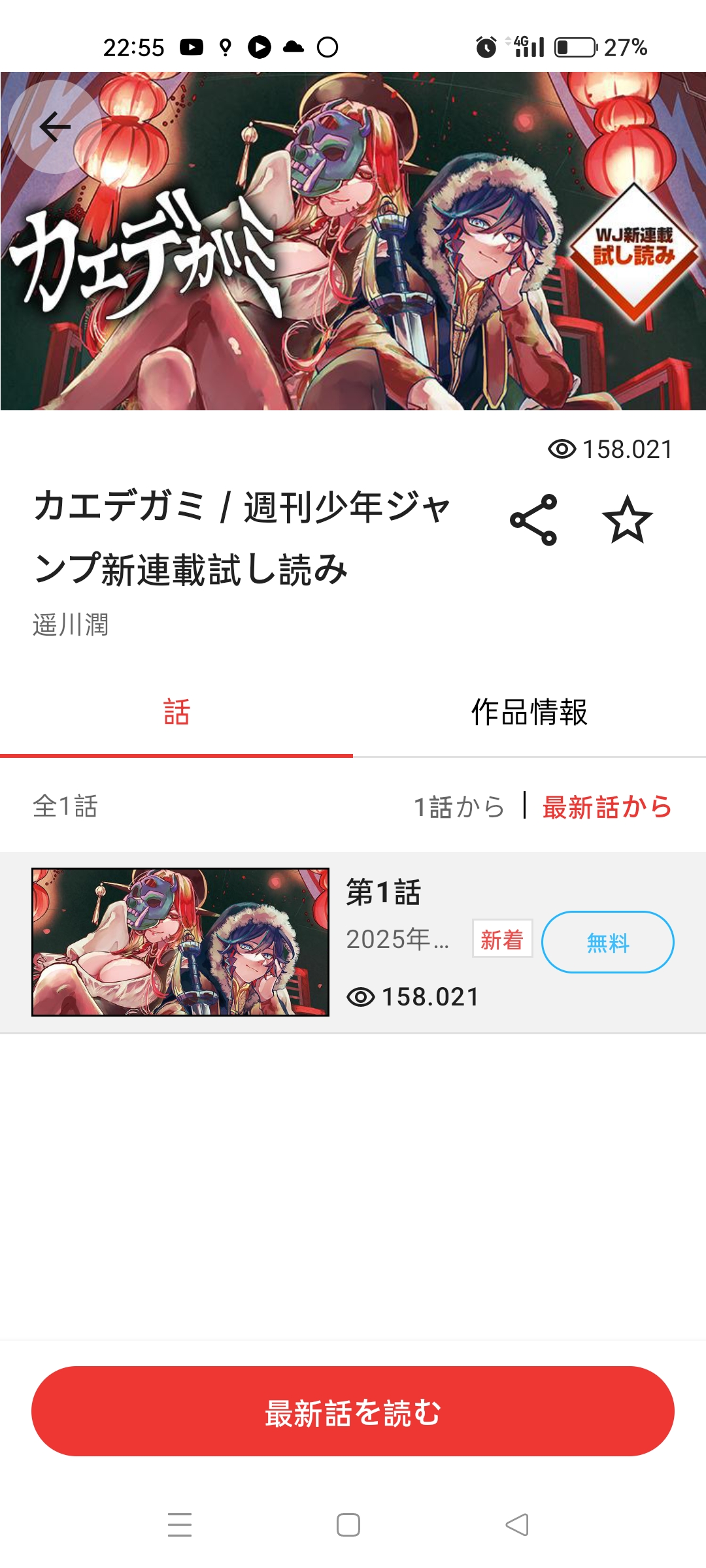The height and width of the screenshot is (1568, 706).
Task: Open the 第1話 episode thumbnail
Action: click(180, 942)
